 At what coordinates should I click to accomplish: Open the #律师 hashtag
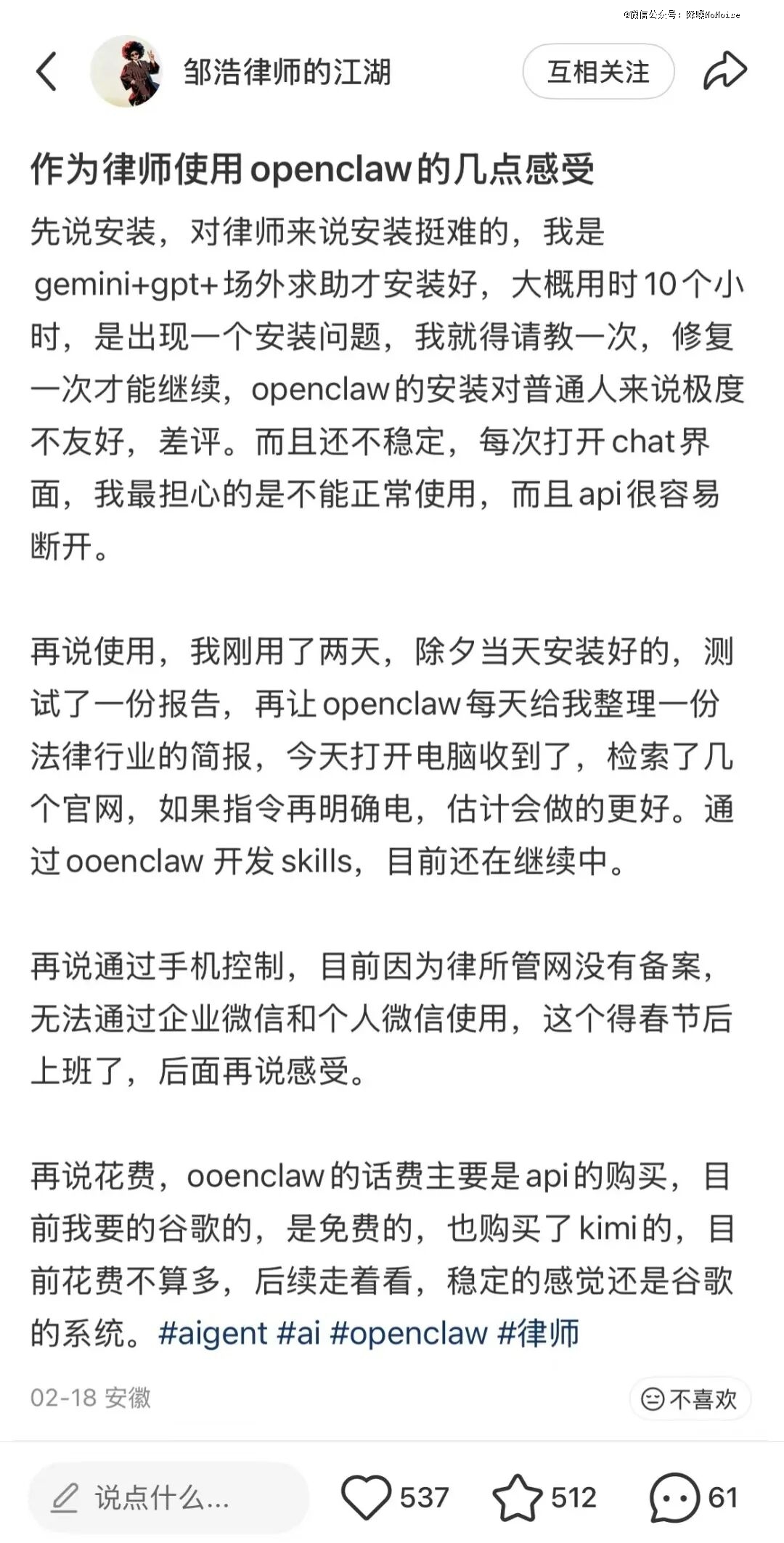coord(538,1334)
